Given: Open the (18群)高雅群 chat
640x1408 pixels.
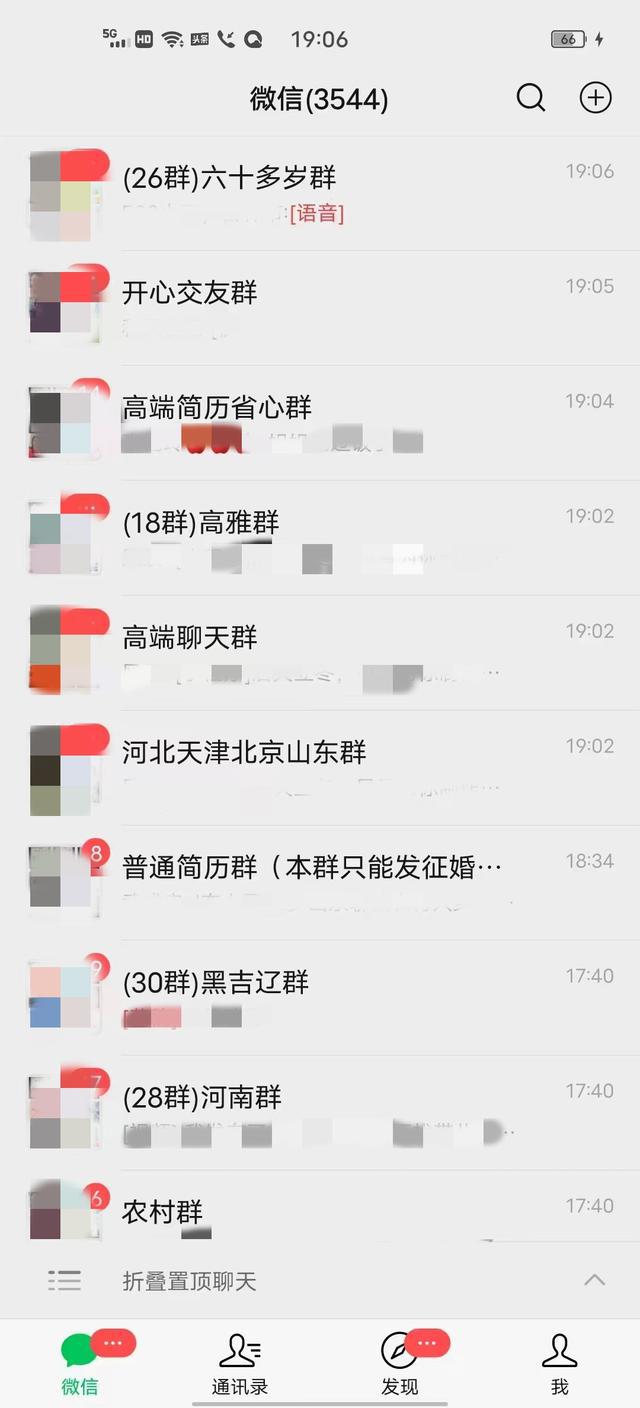Looking at the screenshot, I should tap(320, 538).
